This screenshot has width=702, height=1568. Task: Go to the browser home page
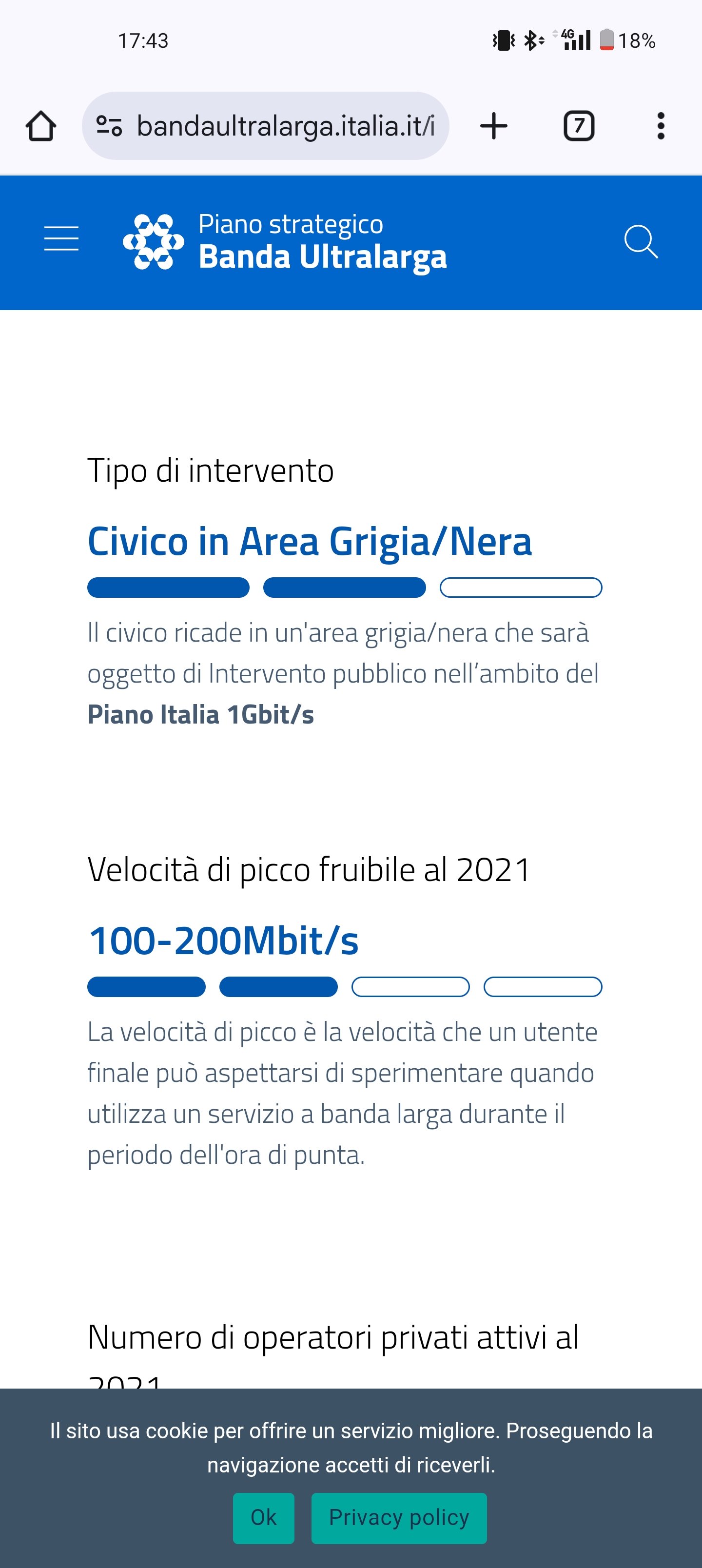coord(41,126)
